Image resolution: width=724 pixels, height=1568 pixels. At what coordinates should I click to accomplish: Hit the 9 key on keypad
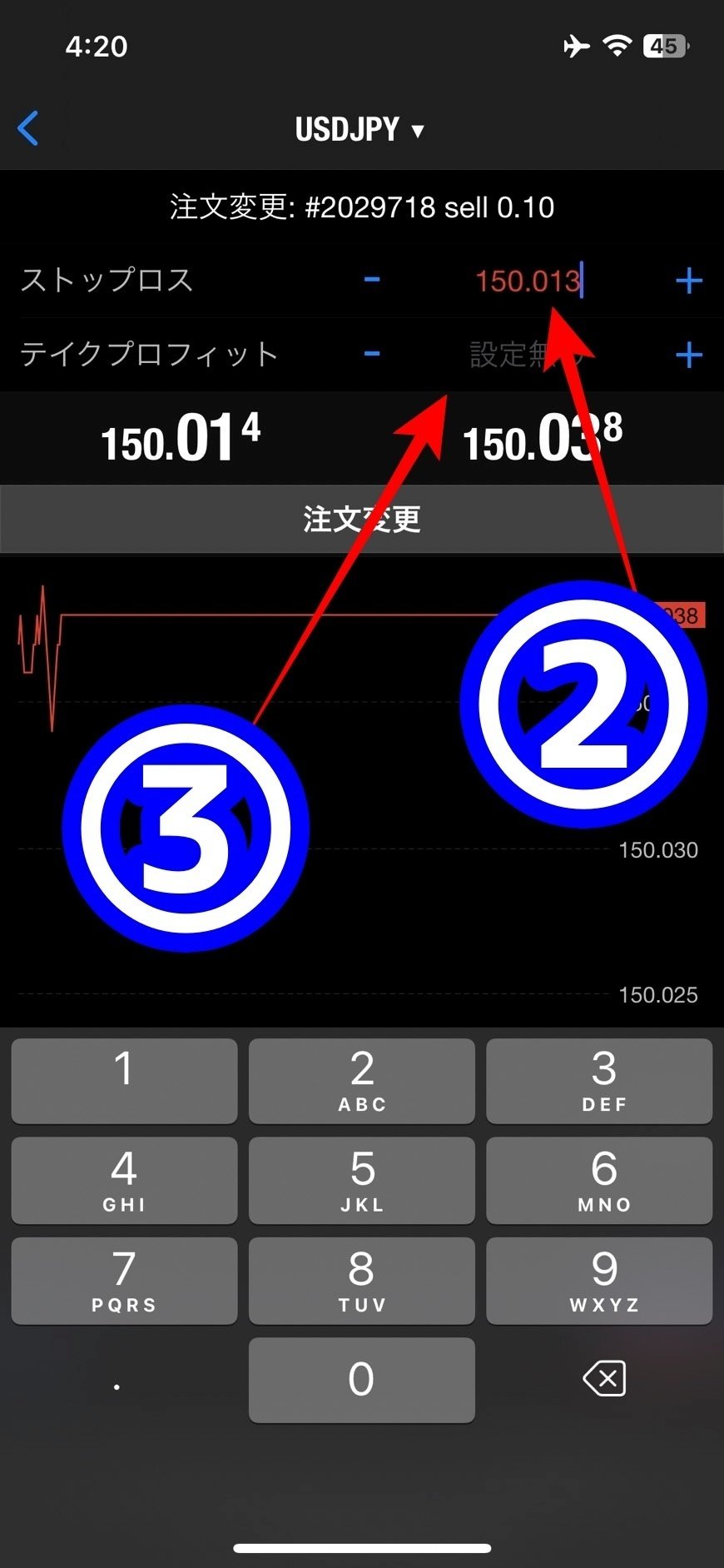[x=599, y=1281]
